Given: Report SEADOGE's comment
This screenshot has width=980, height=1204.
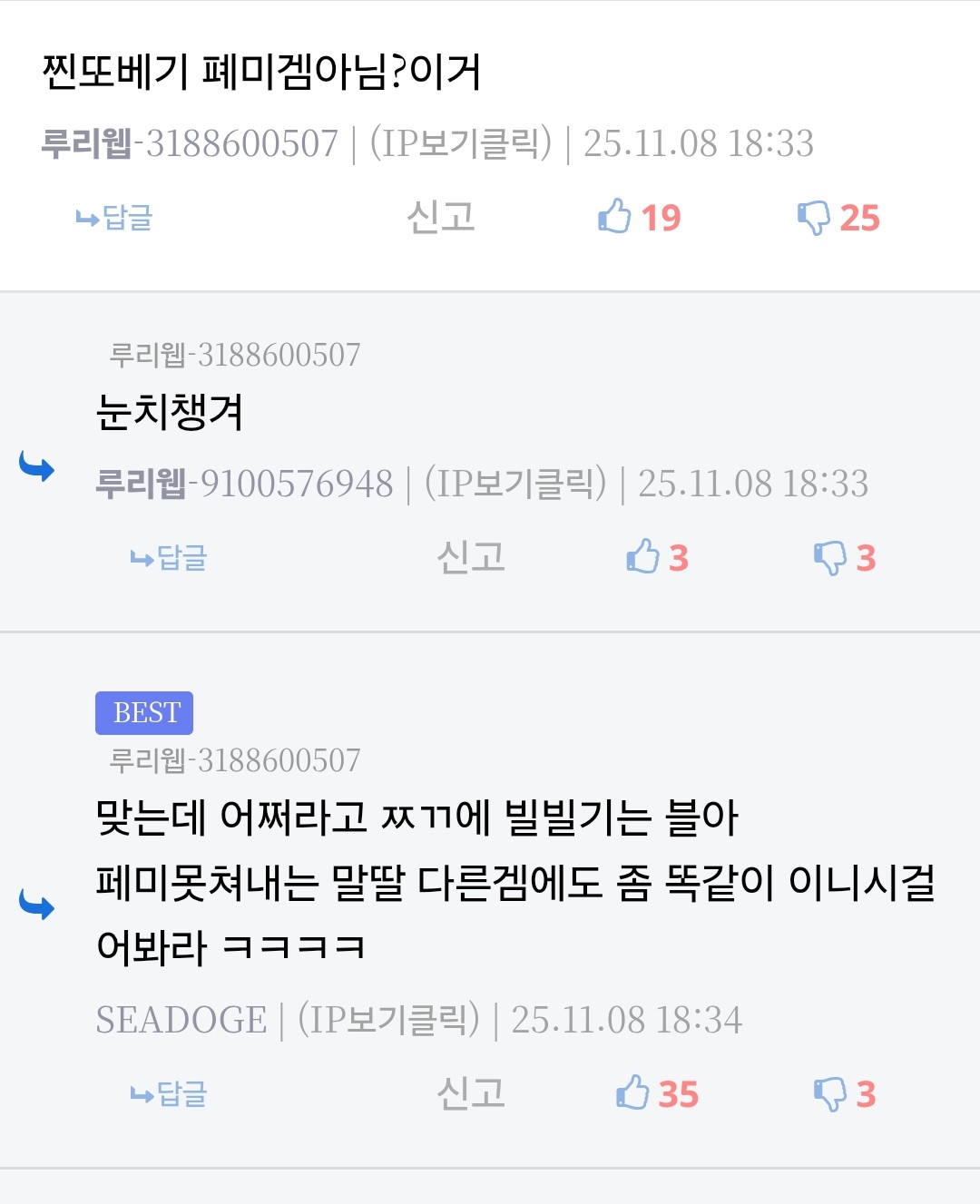Looking at the screenshot, I should 471,1094.
